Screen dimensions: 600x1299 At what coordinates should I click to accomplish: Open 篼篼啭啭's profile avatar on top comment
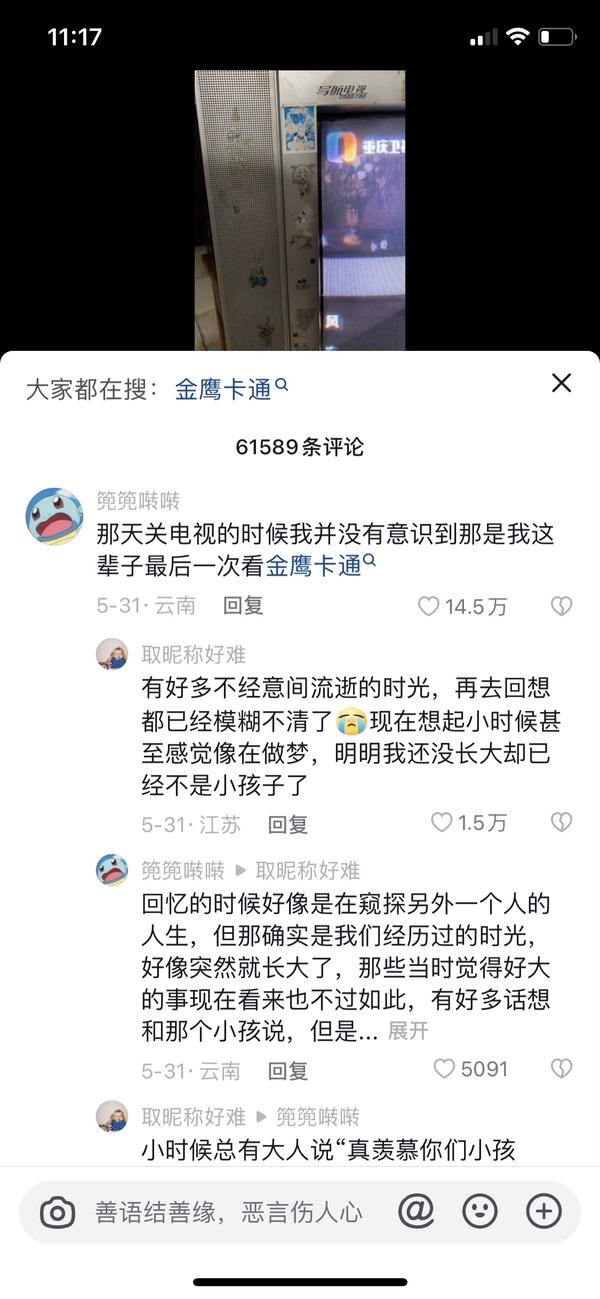tap(53, 516)
